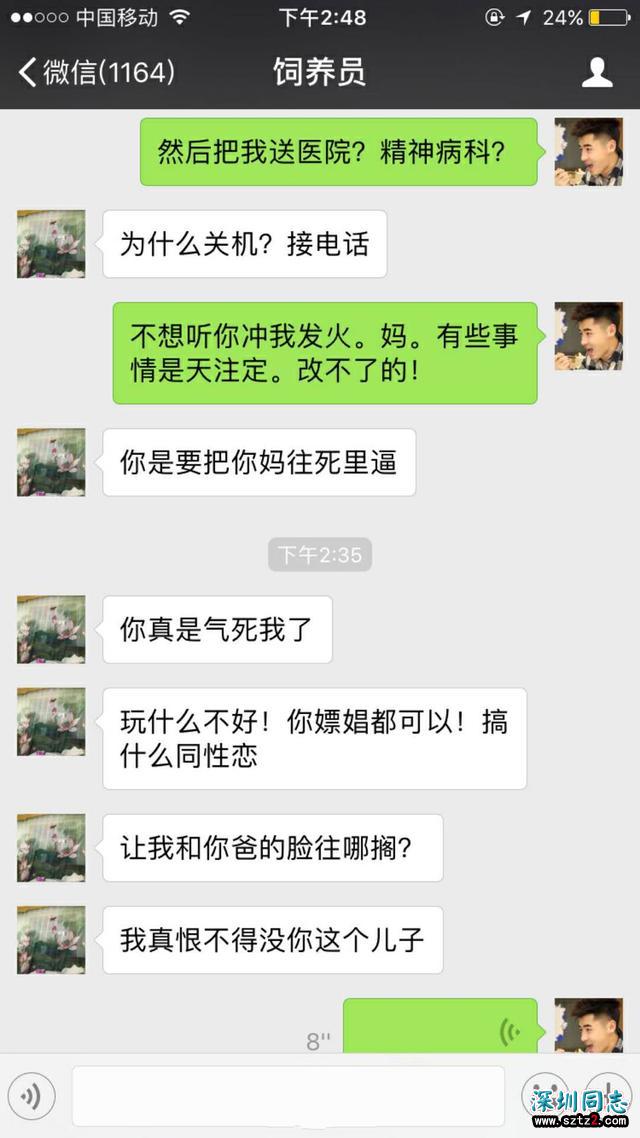Go back to the 微信 chat list

coord(95,72)
